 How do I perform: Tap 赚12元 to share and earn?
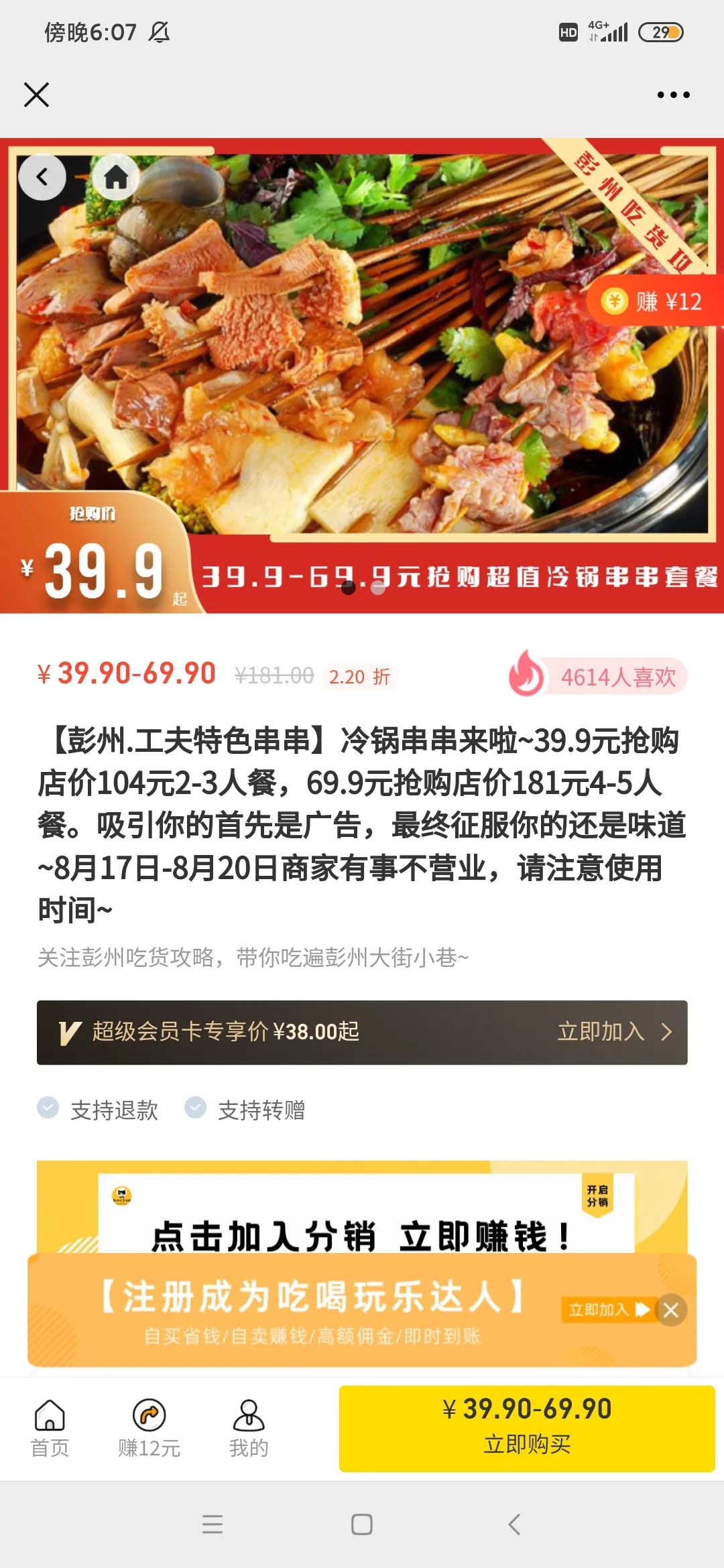coord(149,1429)
